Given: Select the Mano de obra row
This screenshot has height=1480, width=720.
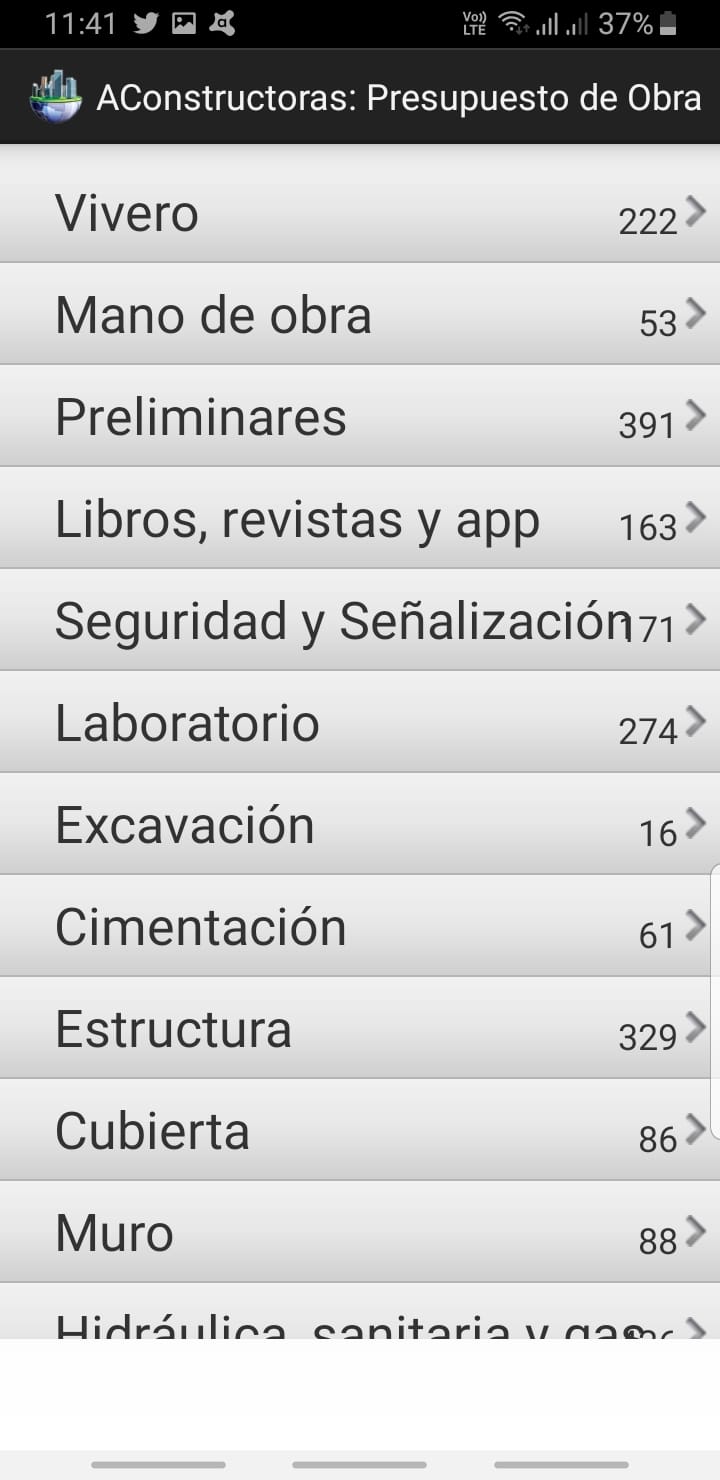Looking at the screenshot, I should pos(360,314).
